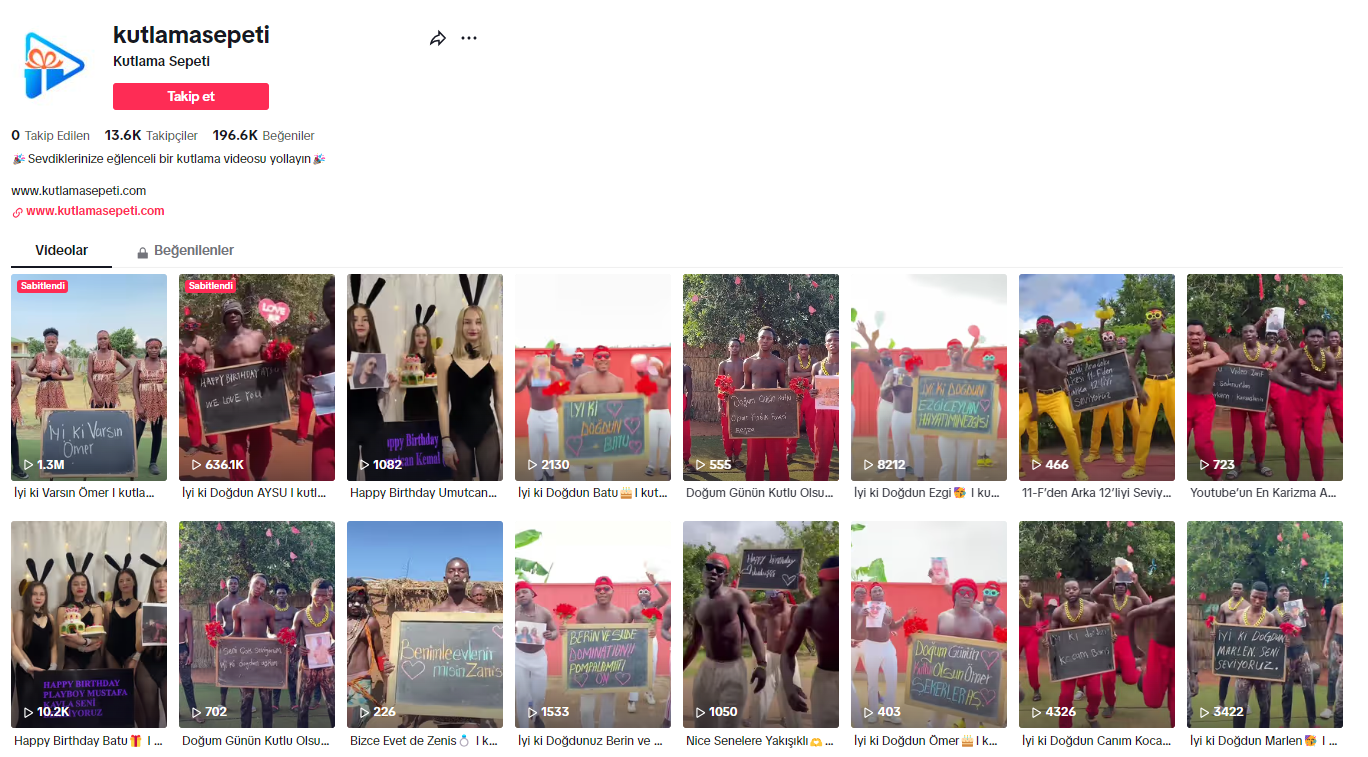1368x757 pixels.
Task: Open the İyi ki Doğdun Ömer video
Action: click(929, 624)
